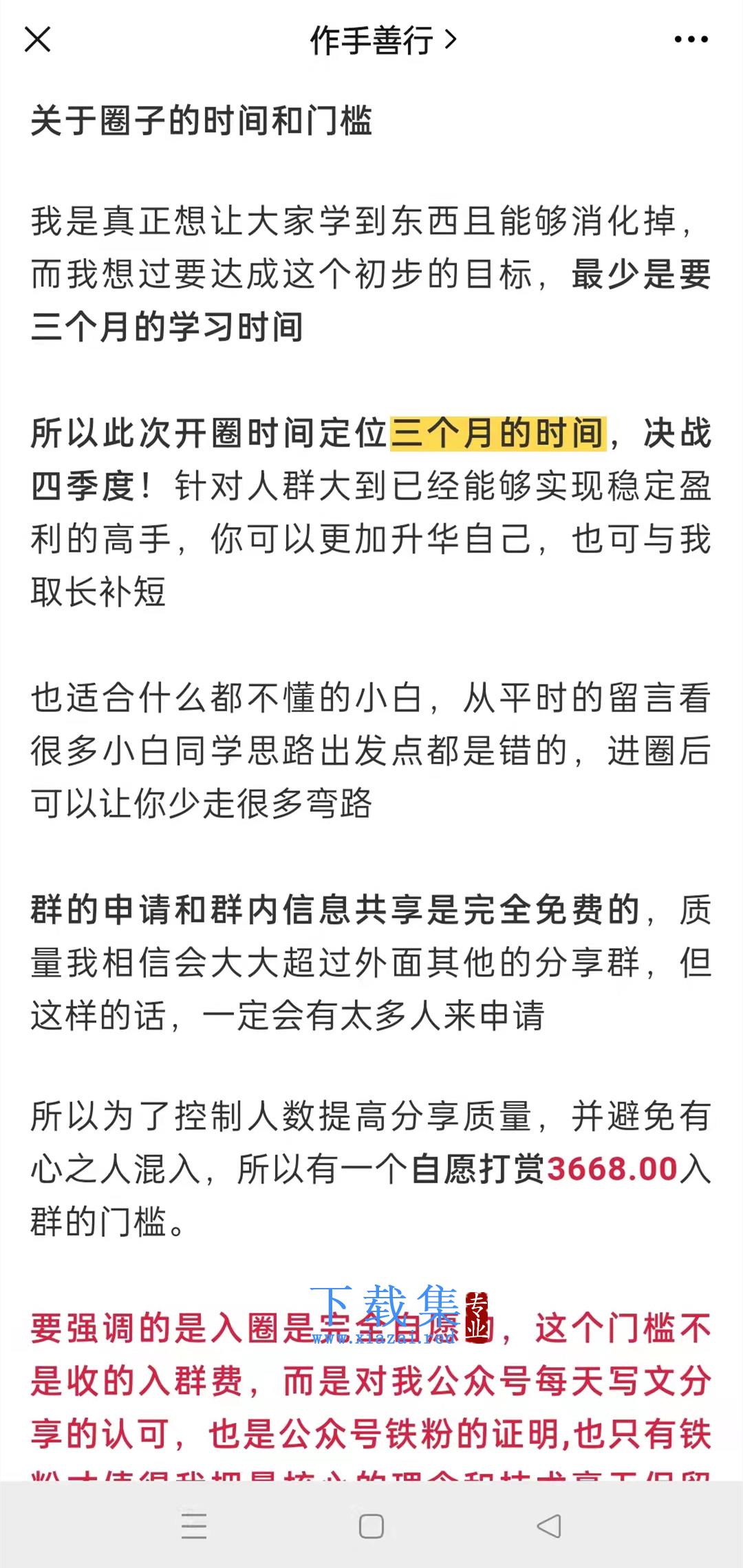Open the 作手善行 account page
The width and height of the screenshot is (743, 1568).
pos(383,40)
